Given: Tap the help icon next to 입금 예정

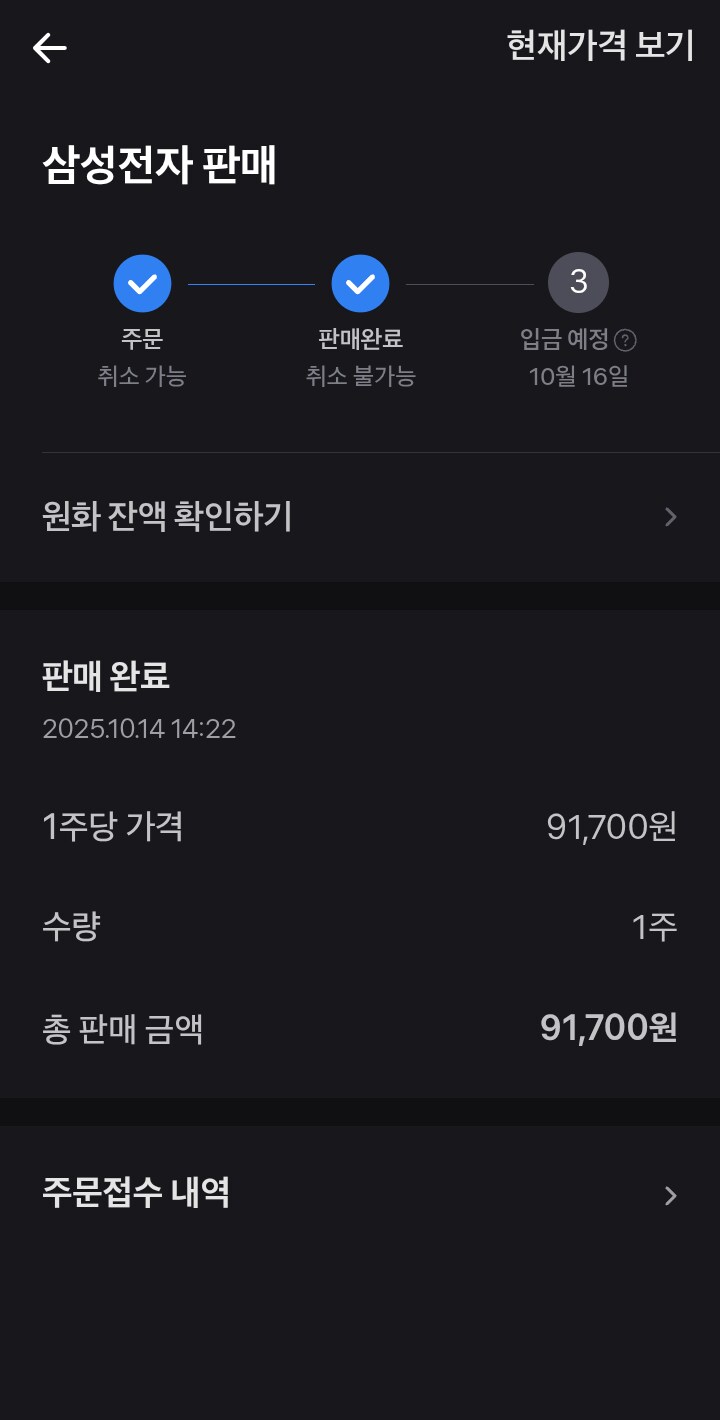Looking at the screenshot, I should 626,340.
